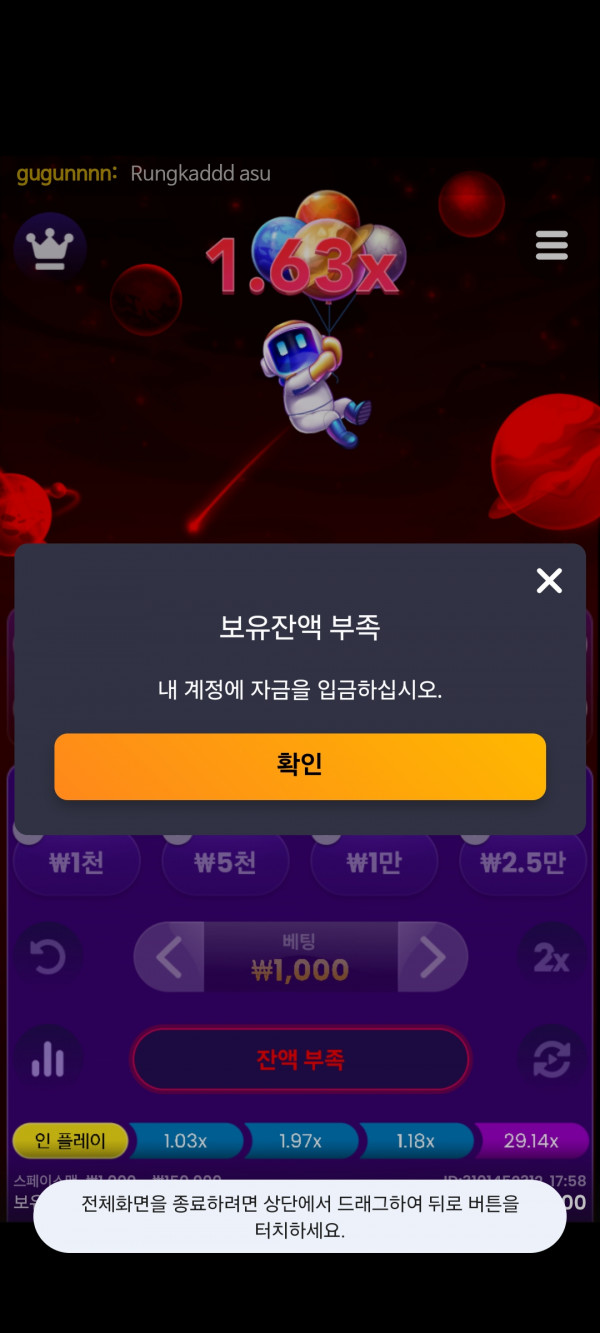The height and width of the screenshot is (1333, 600).
Task: Reset the bet amount with the undo icon
Action: (48, 958)
